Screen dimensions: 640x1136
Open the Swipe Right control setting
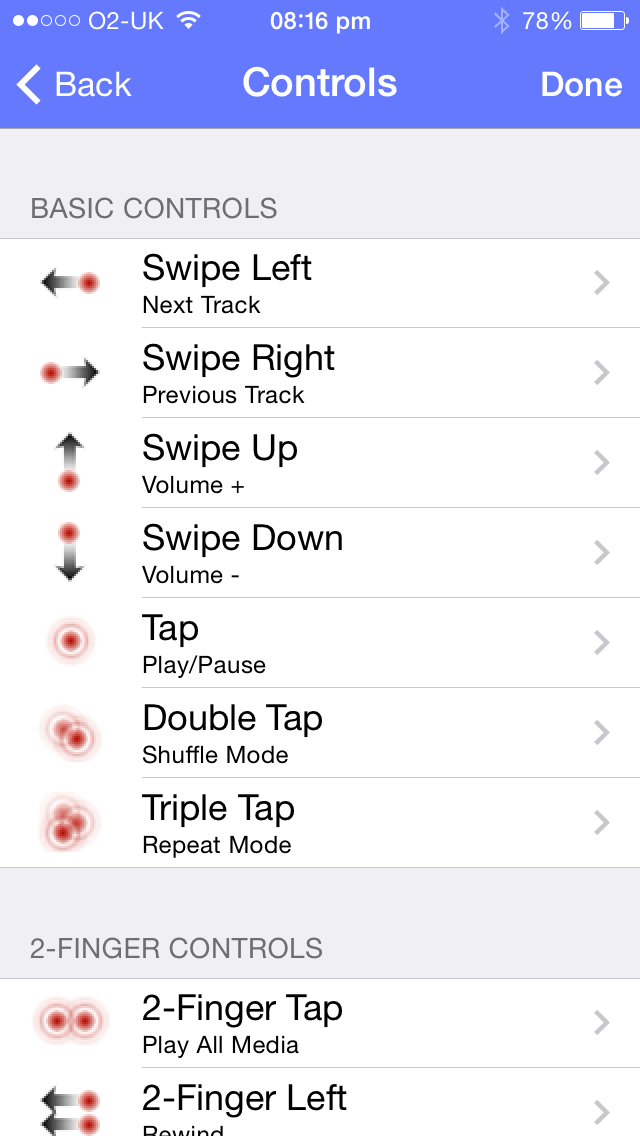[x=320, y=372]
